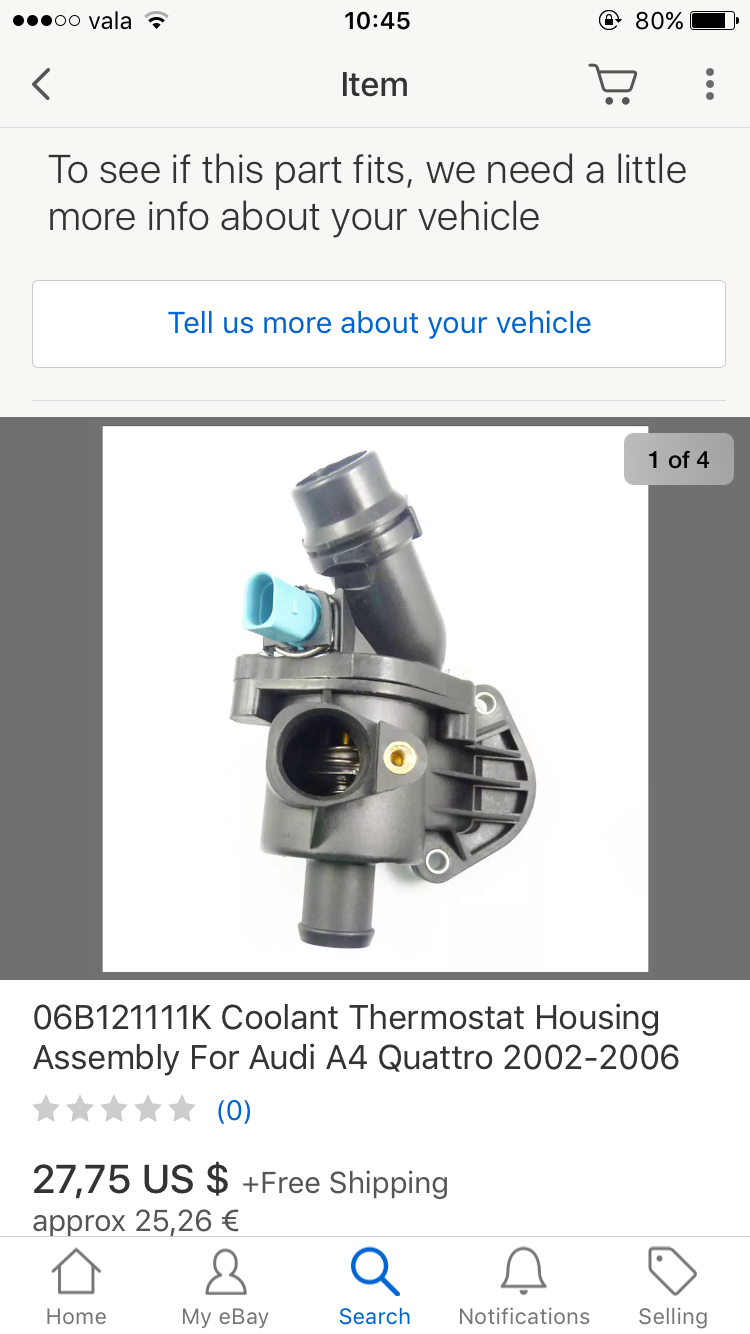
Task: Switch to the Selling tab
Action: click(673, 1288)
